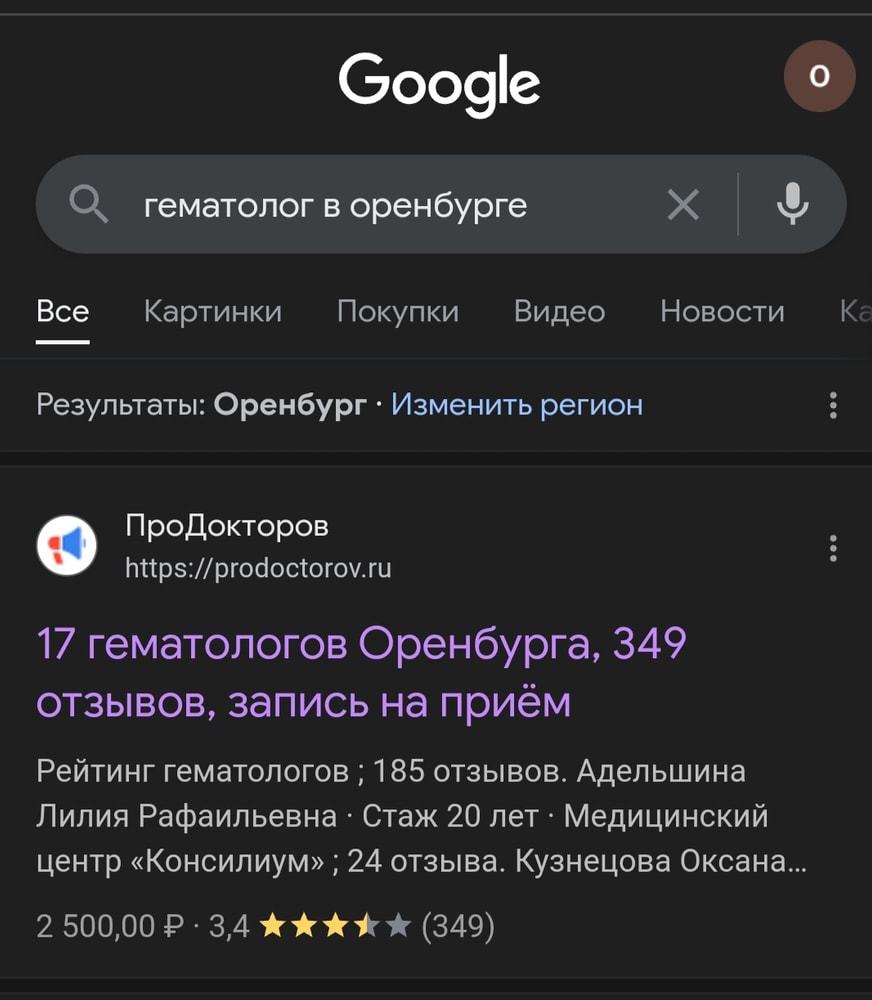
Task: Click the ПроДокторов site favicon
Action: pyautogui.click(x=67, y=545)
